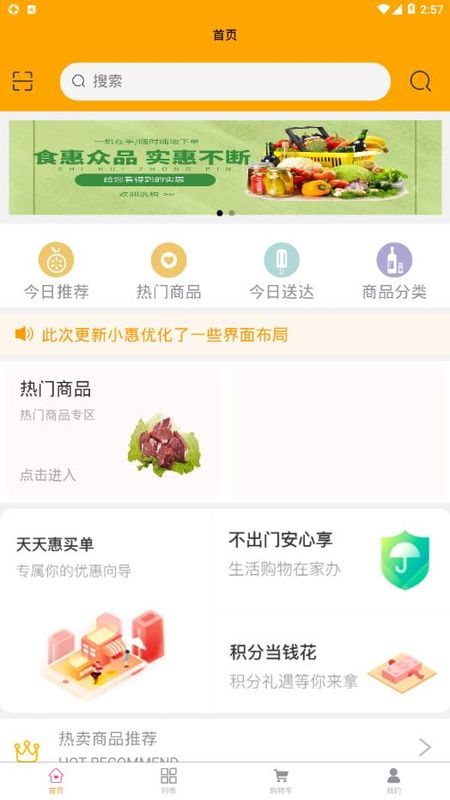
Task: Open 热门商品 shortcut icon
Action: [169, 271]
